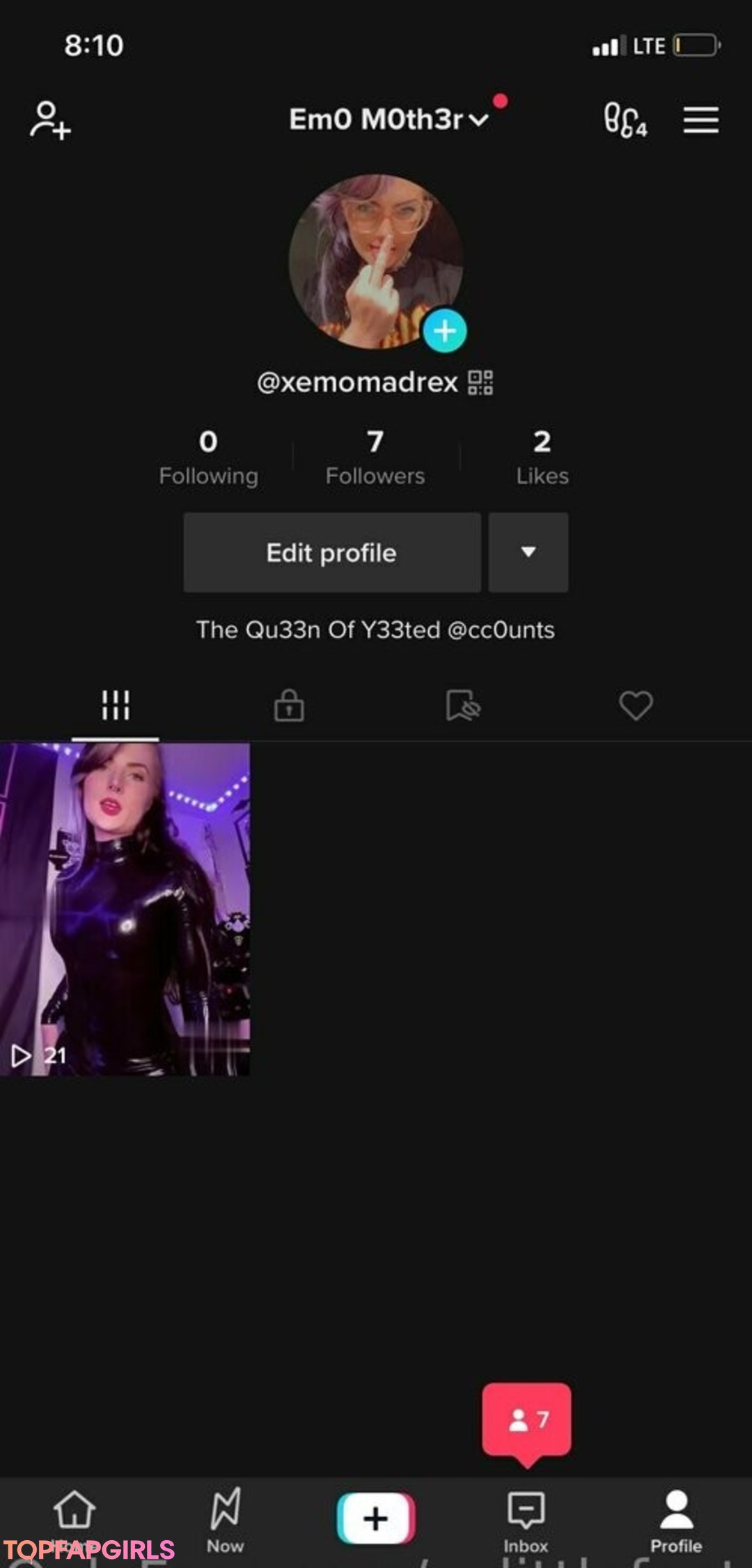This screenshot has height=1568, width=752.
Task: View the Likes count details
Action: (x=542, y=457)
